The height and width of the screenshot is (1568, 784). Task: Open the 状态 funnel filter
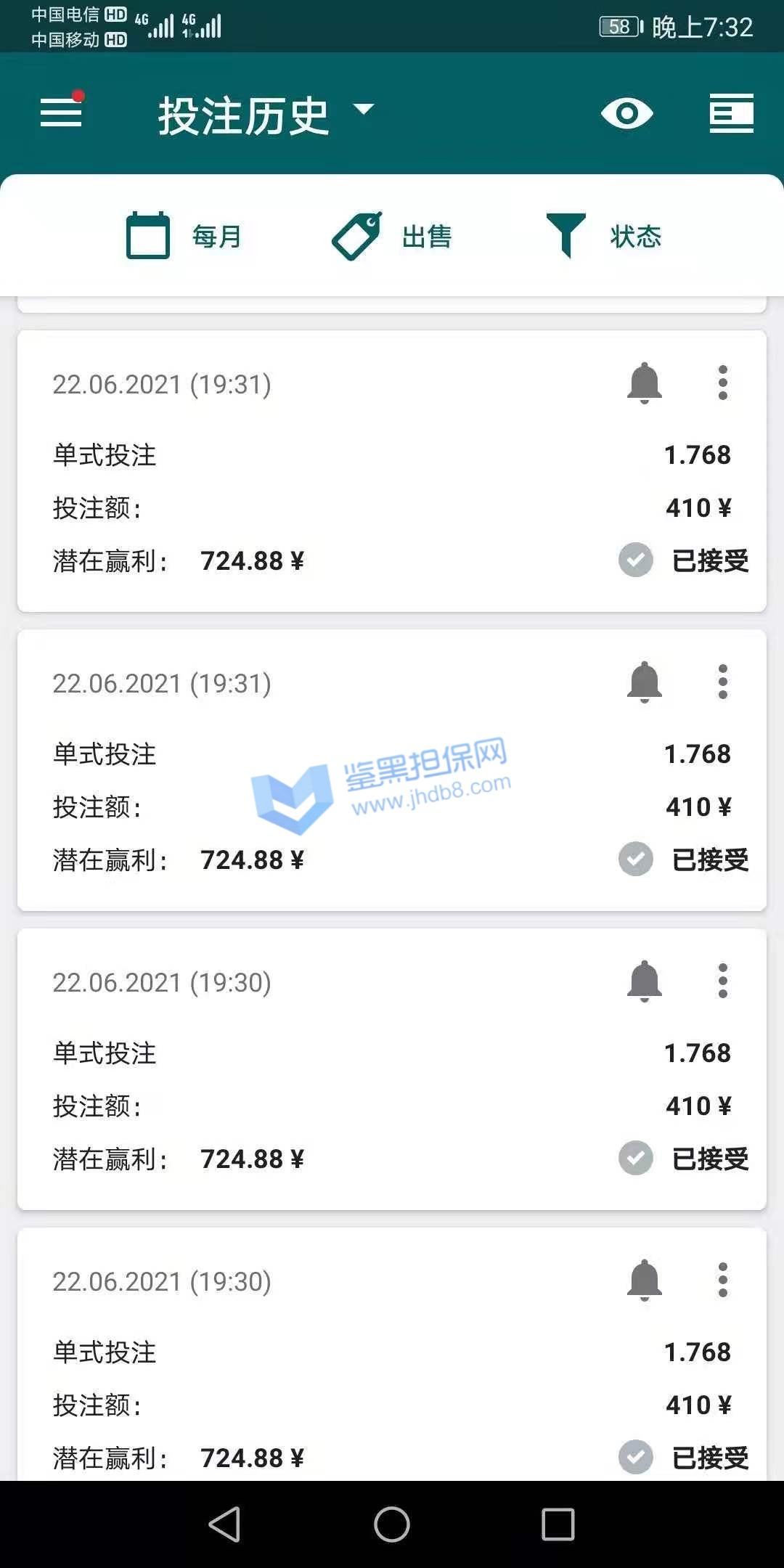[x=603, y=236]
